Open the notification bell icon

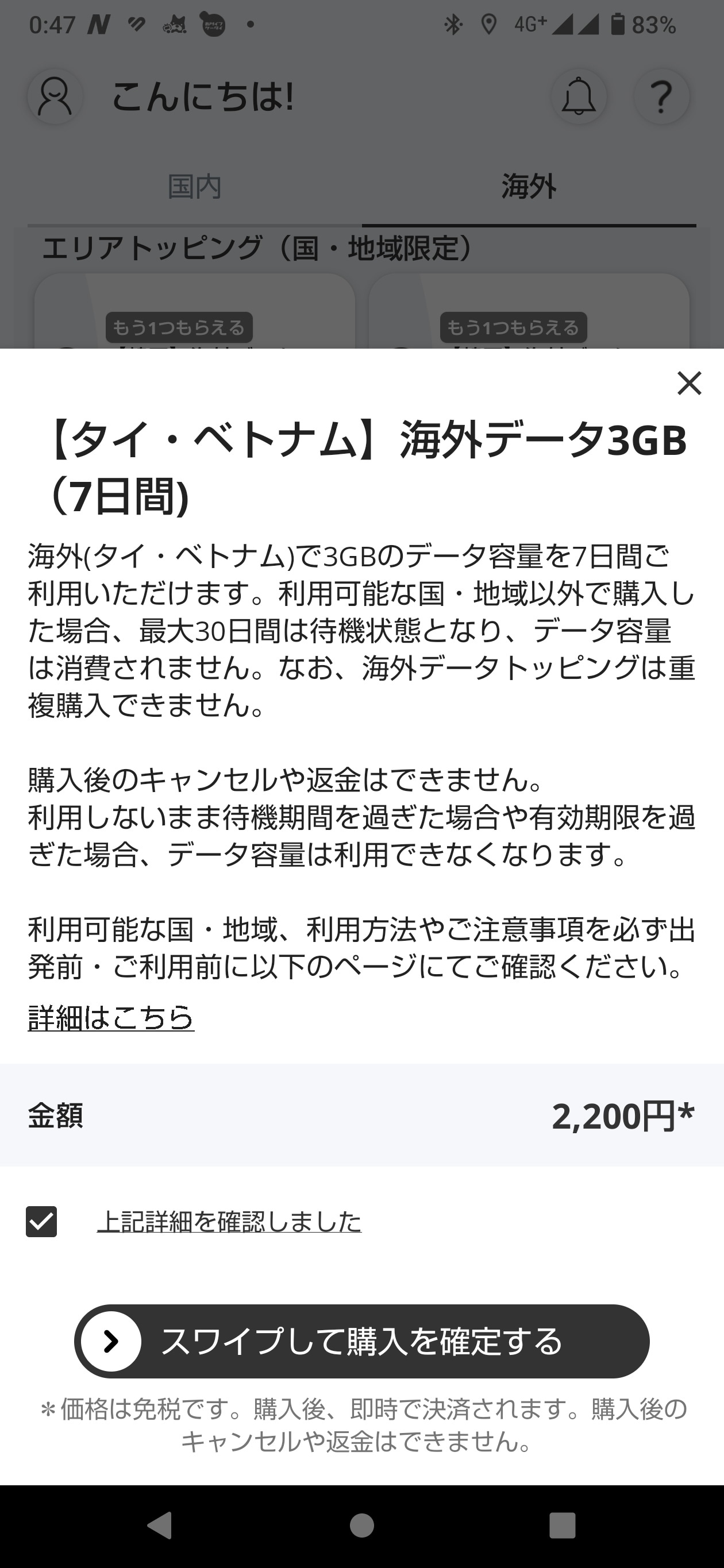tap(579, 96)
